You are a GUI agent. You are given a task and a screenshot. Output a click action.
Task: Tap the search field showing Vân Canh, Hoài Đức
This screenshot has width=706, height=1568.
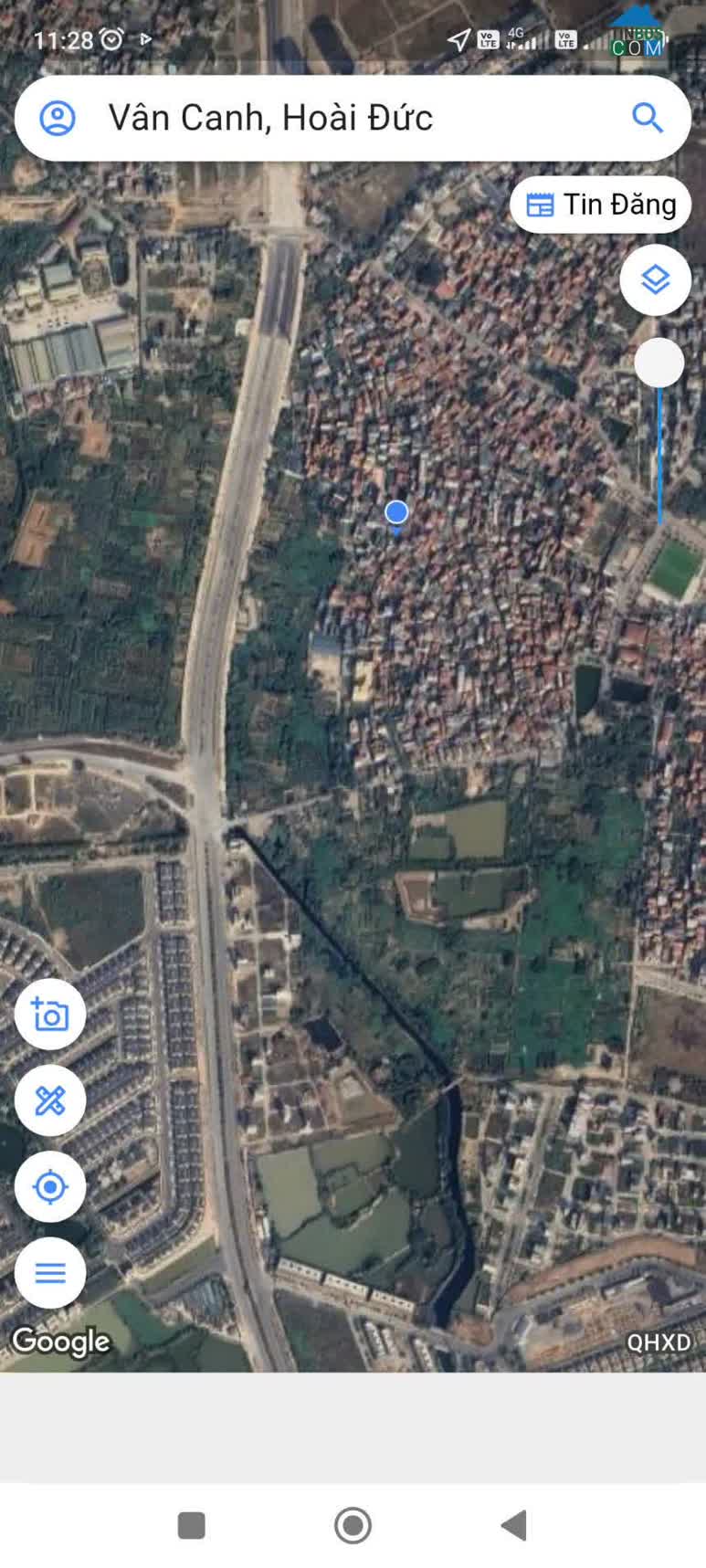point(353,118)
